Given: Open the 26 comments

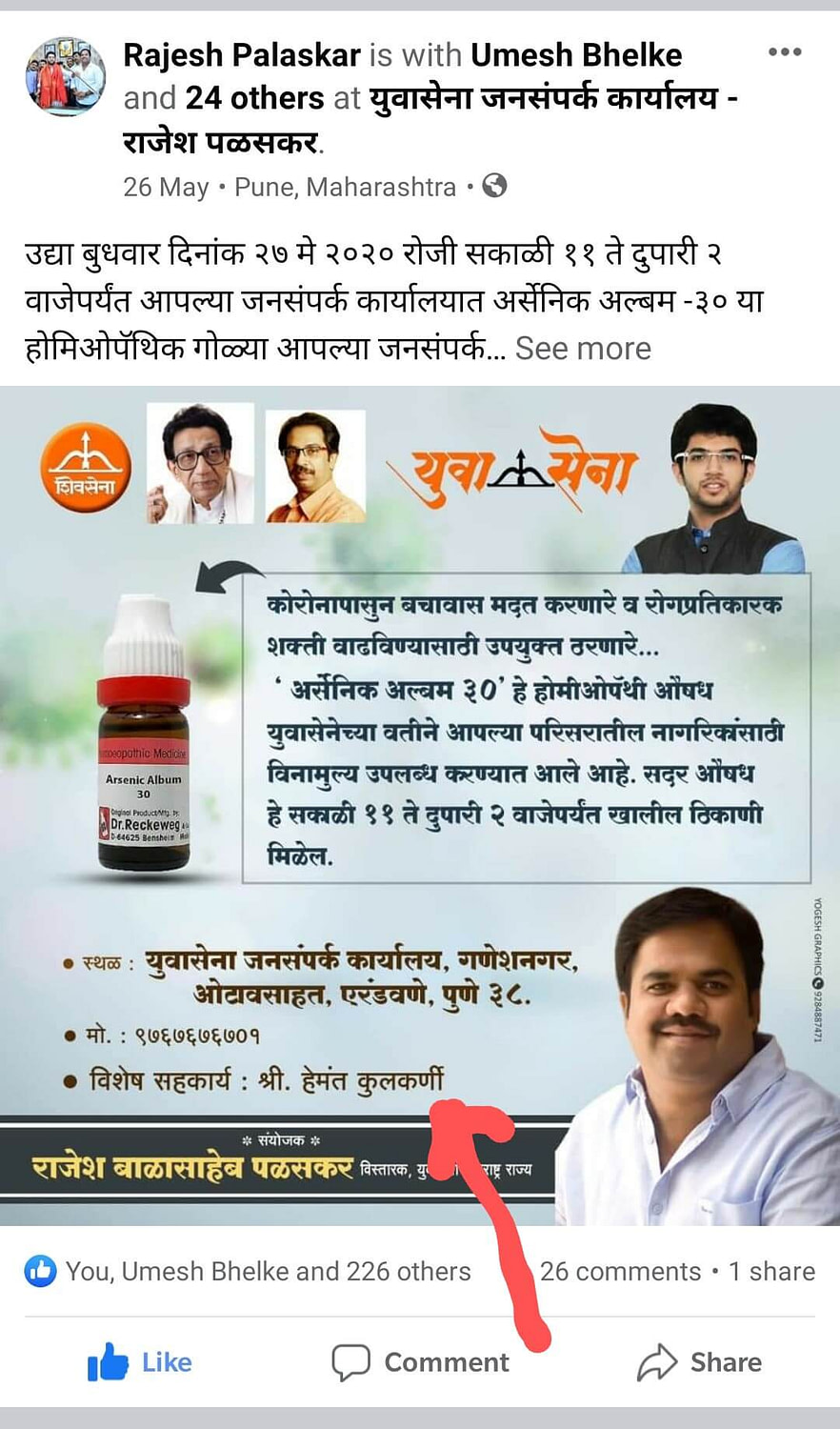Looking at the screenshot, I should click(620, 1271).
